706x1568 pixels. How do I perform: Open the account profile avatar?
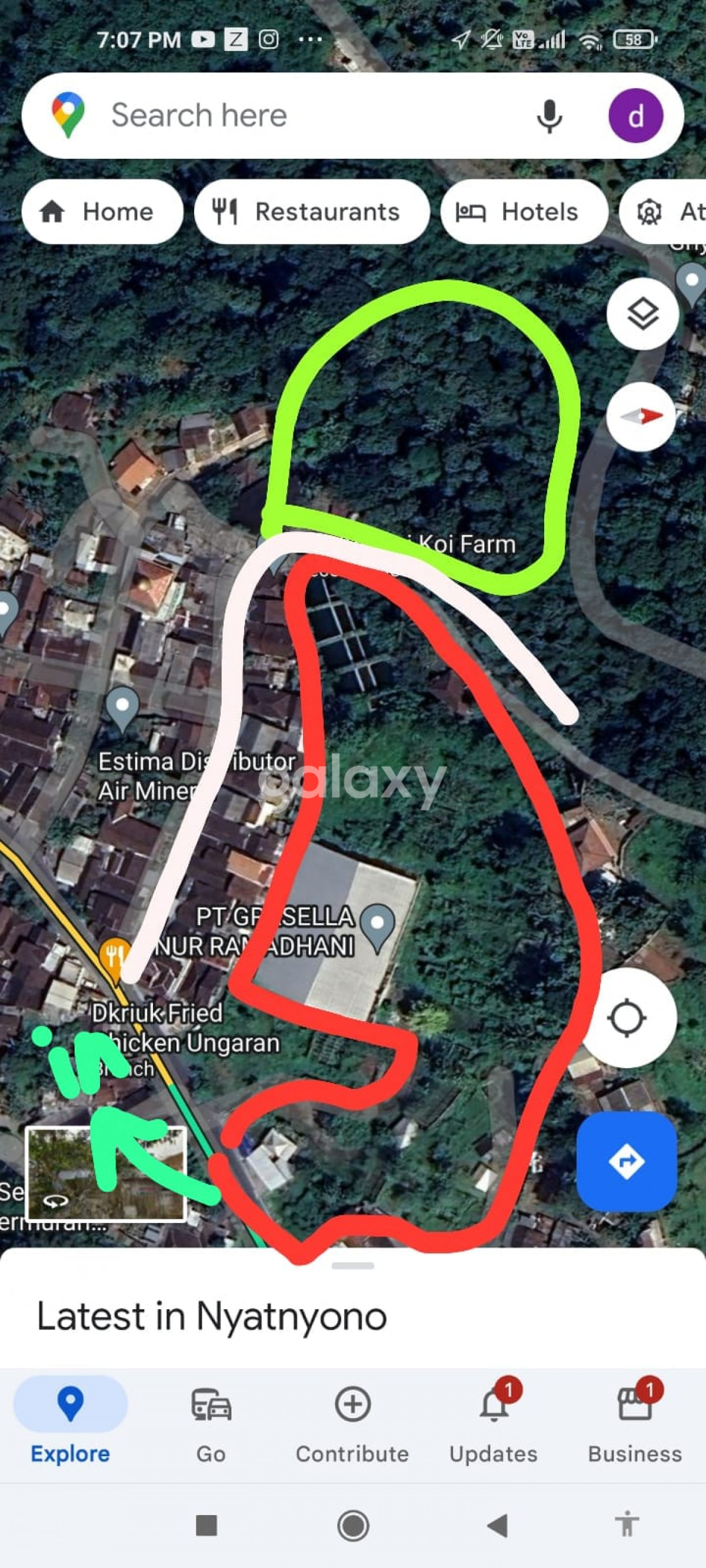(x=635, y=116)
